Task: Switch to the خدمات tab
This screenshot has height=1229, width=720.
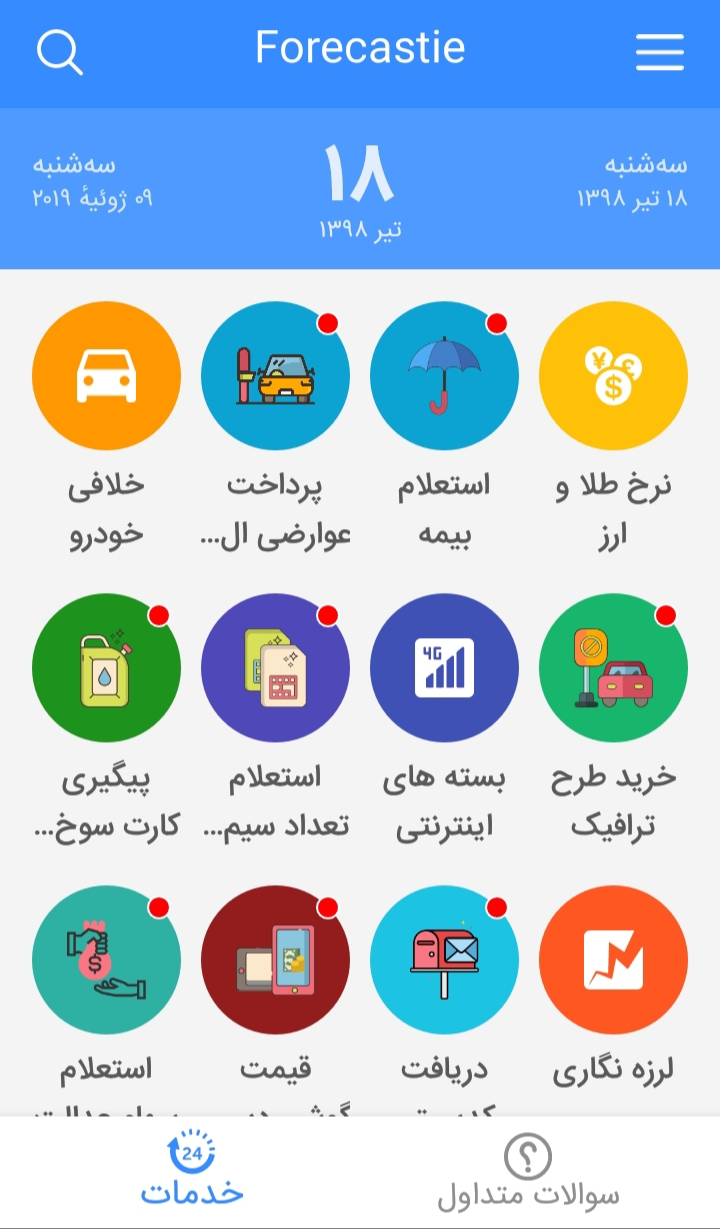Action: tap(192, 1171)
